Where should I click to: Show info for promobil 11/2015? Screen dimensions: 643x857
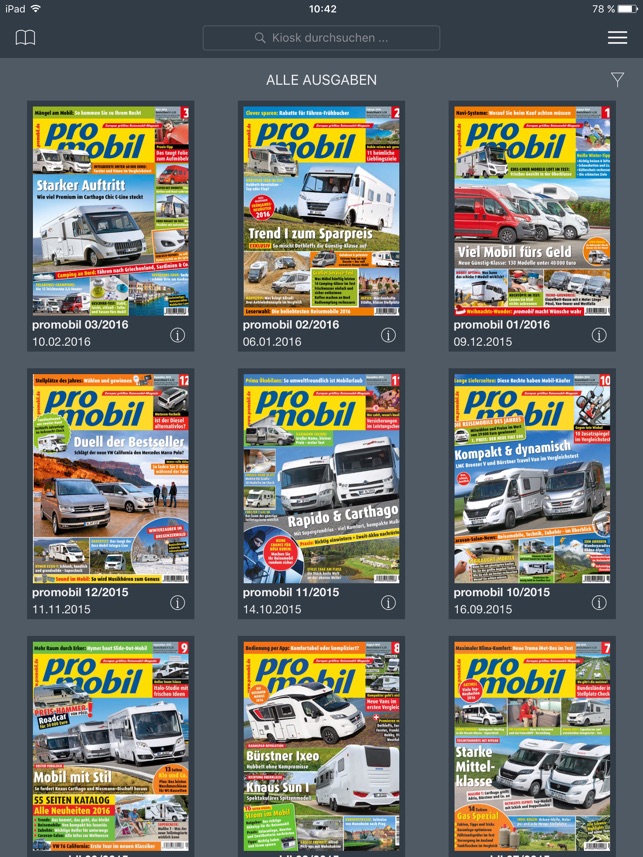click(x=388, y=602)
